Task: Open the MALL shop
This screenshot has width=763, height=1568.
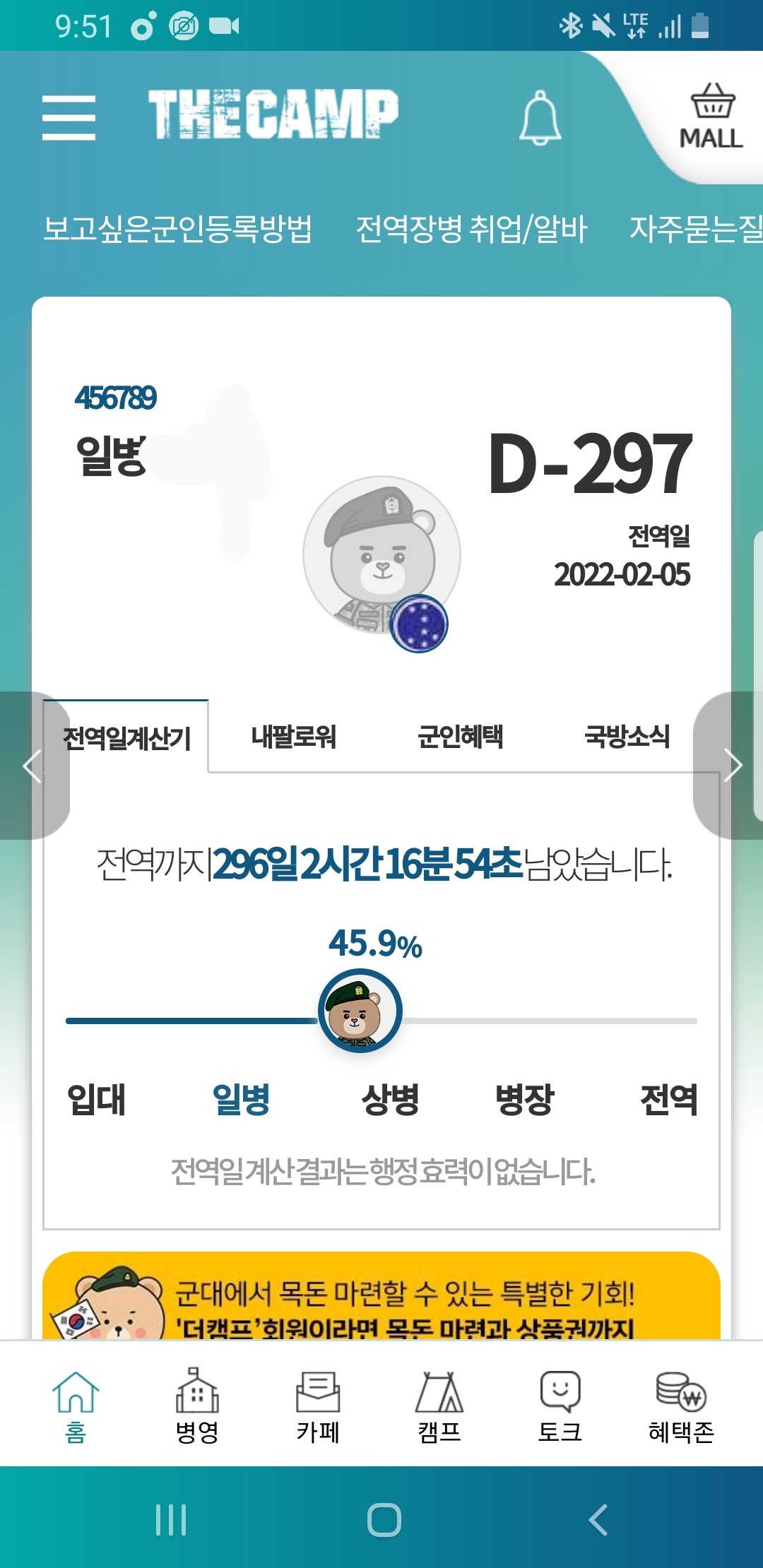Action: click(712, 117)
